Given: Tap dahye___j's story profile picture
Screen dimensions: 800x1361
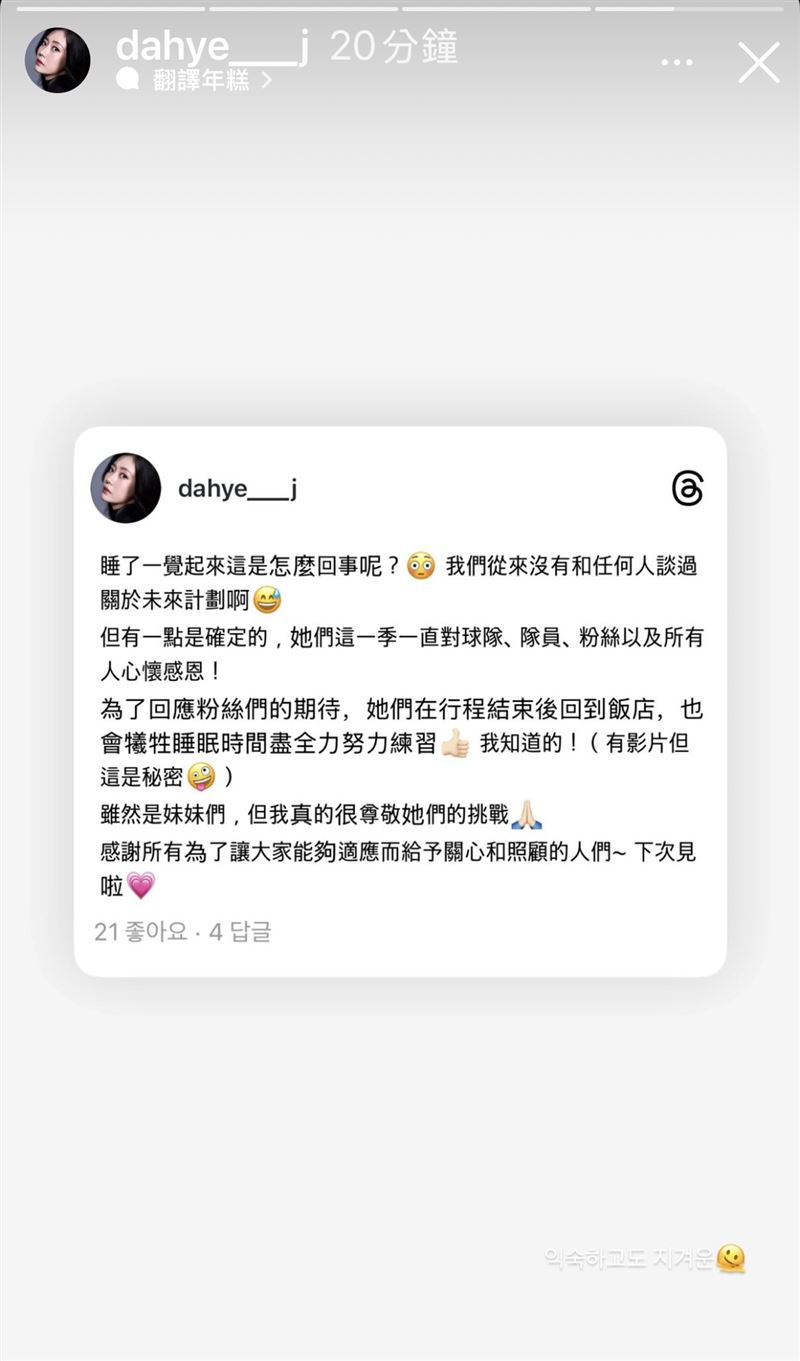Looking at the screenshot, I should click(57, 61).
